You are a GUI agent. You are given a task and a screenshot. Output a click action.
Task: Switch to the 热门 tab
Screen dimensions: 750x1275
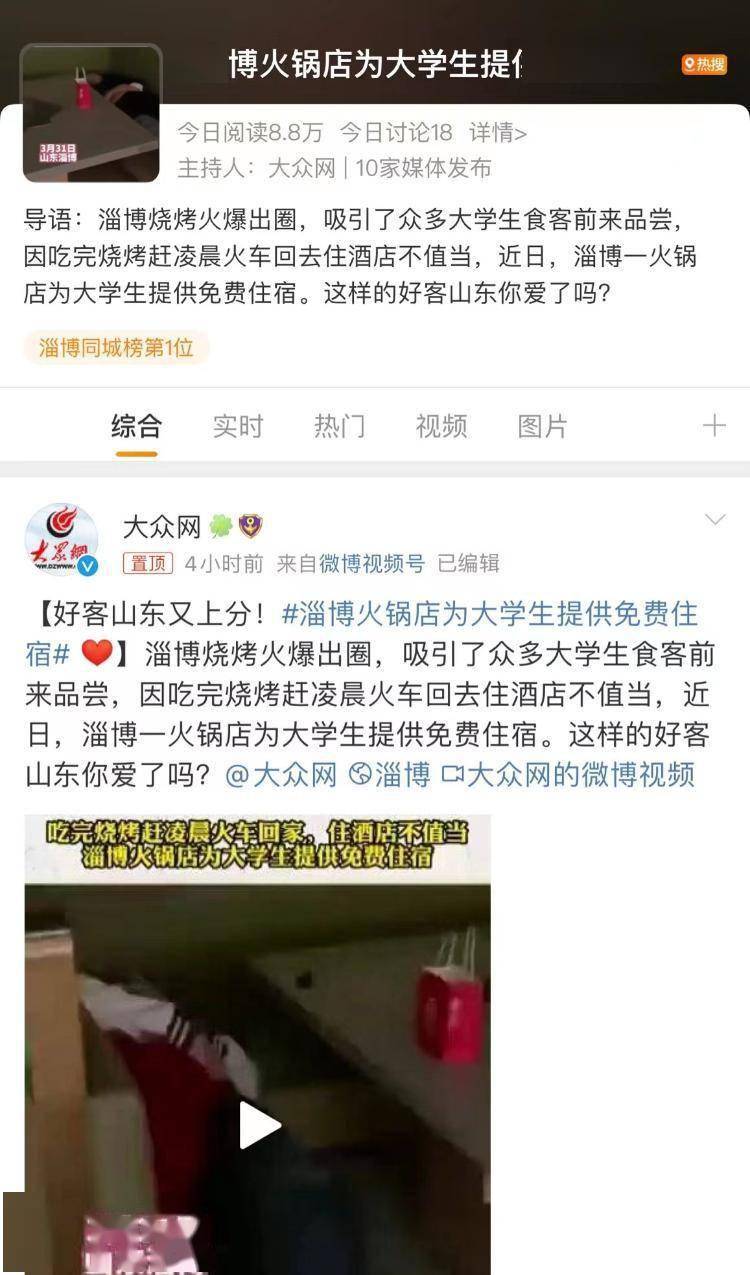coord(339,427)
